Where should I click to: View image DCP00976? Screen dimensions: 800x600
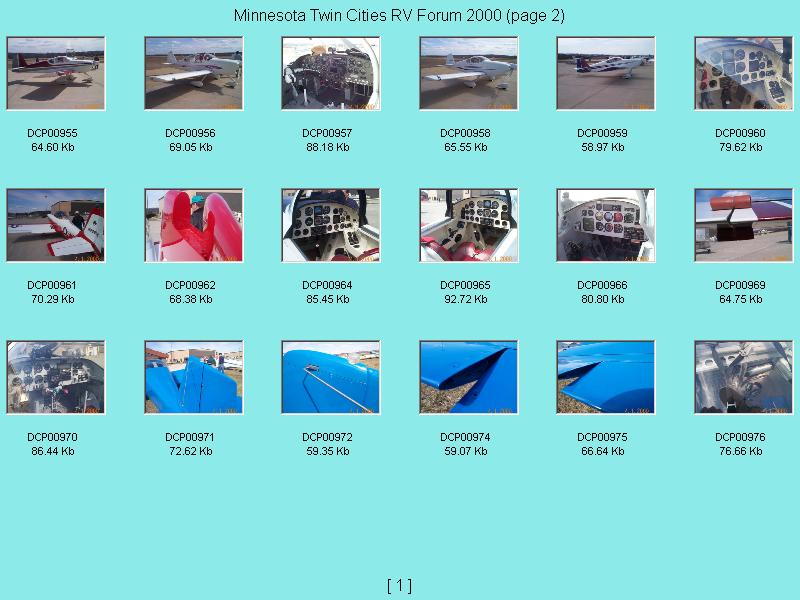[x=743, y=377]
